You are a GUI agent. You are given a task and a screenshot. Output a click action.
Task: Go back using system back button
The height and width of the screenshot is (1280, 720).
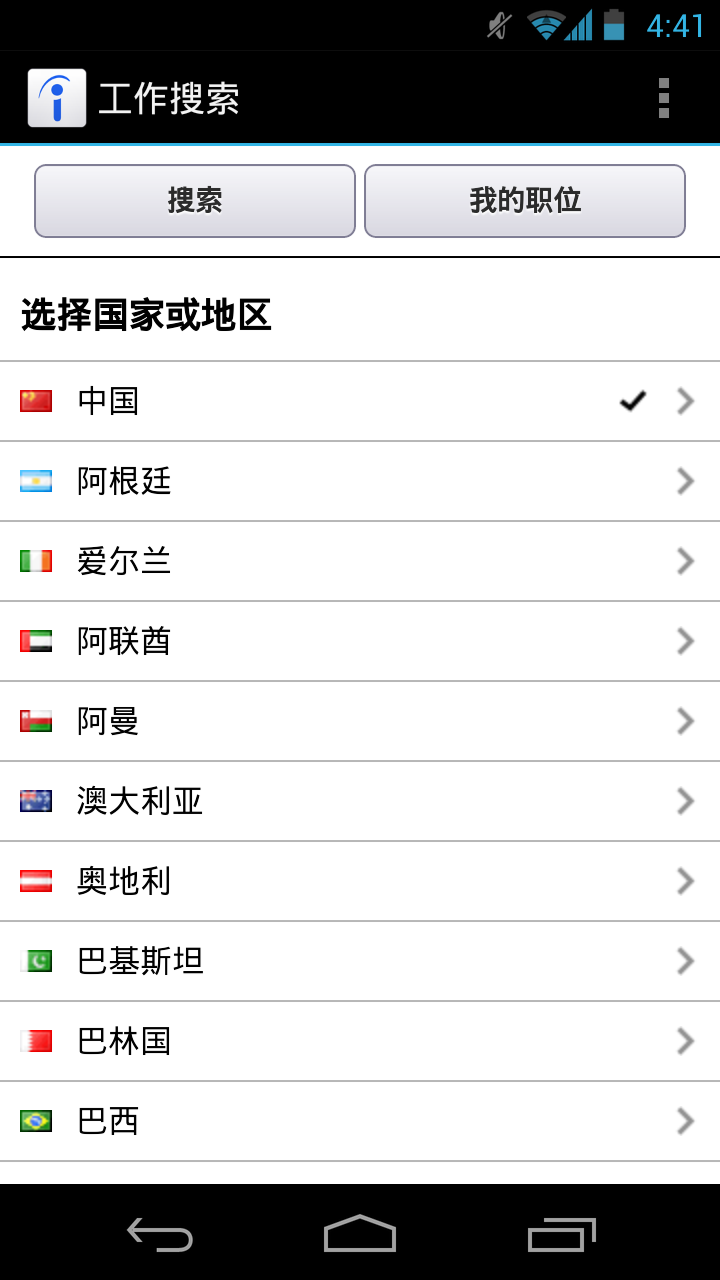coord(160,1235)
